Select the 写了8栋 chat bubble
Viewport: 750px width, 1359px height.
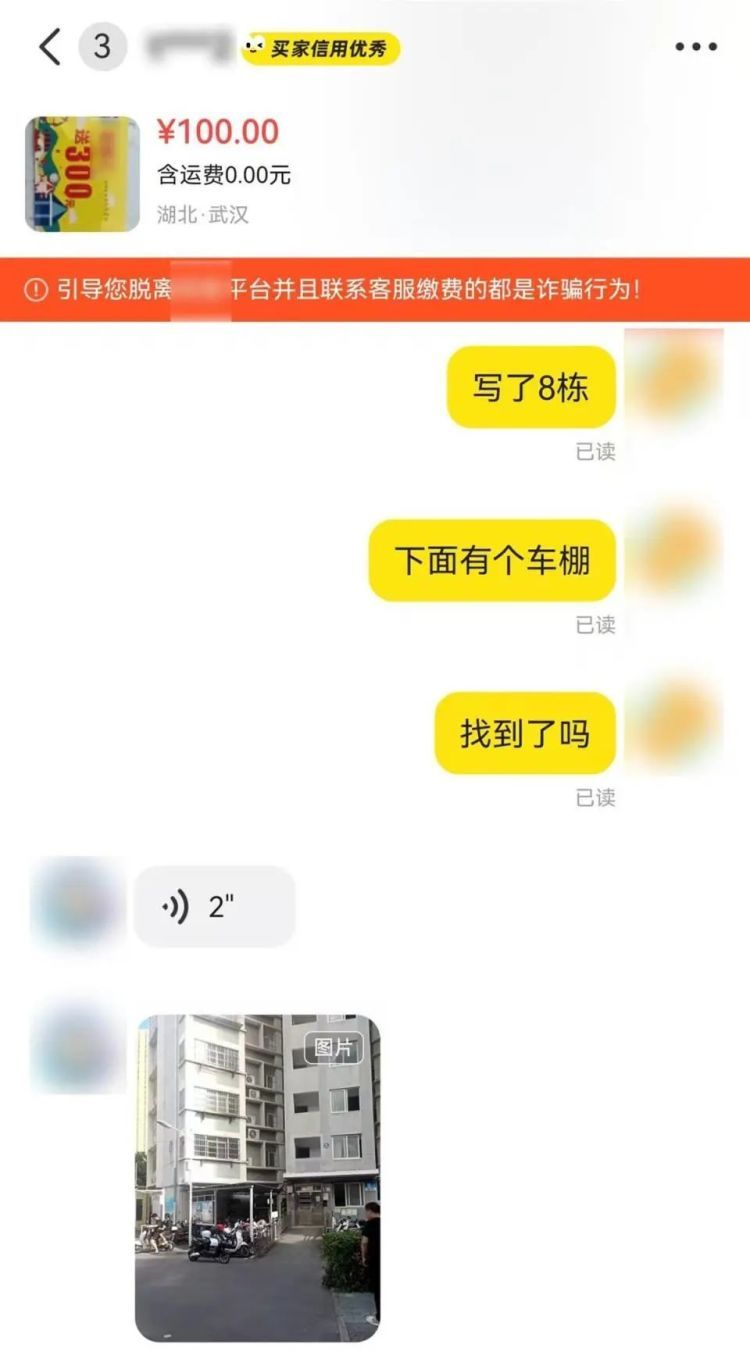click(532, 388)
